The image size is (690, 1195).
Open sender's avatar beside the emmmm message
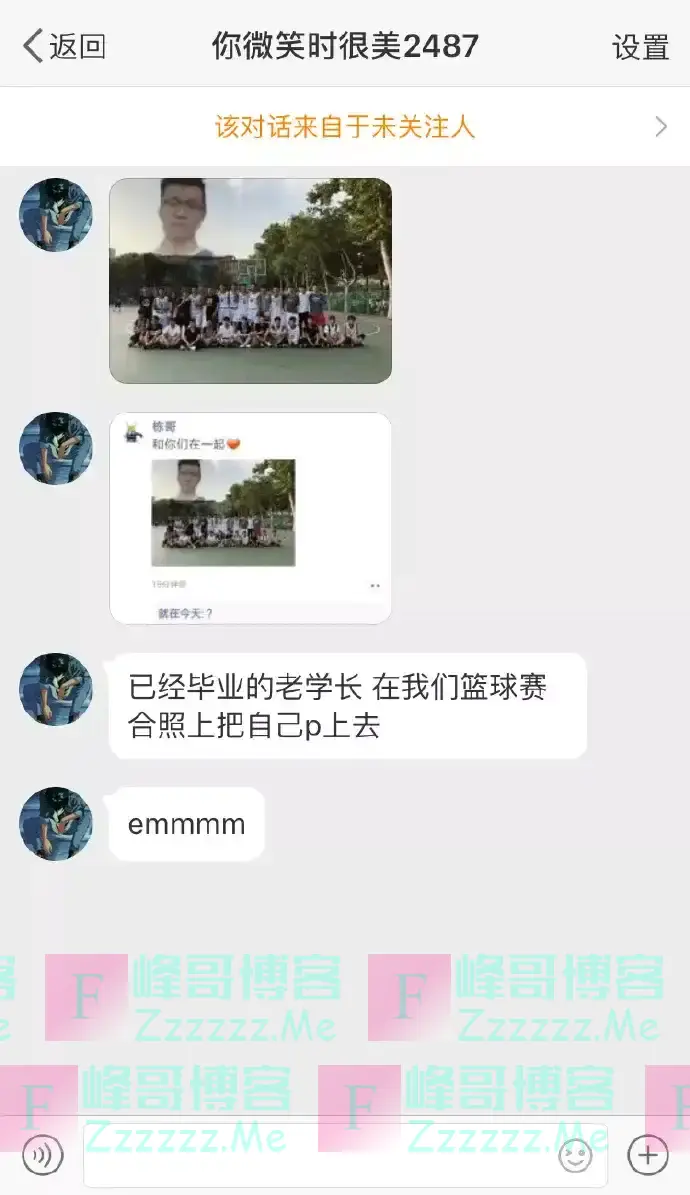56,823
